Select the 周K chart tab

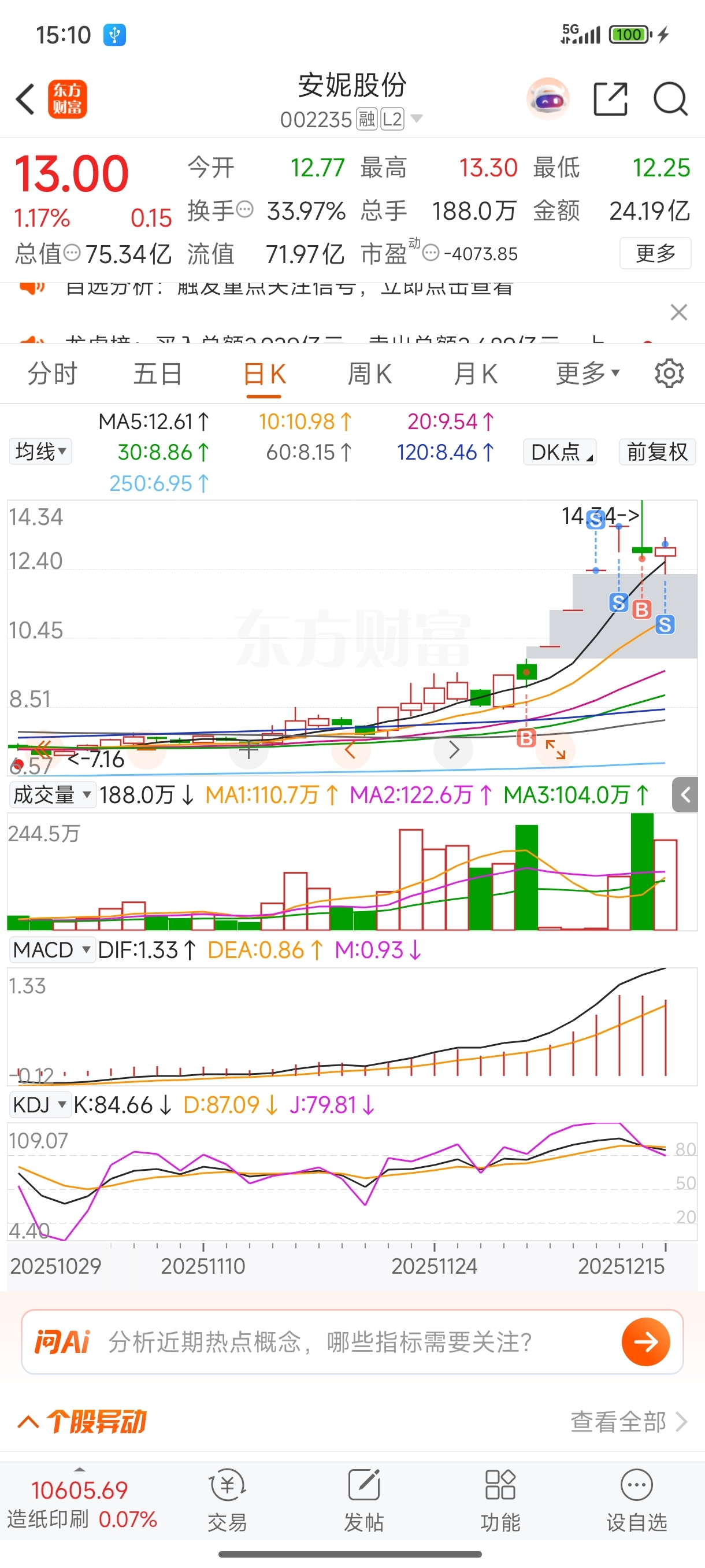(369, 373)
